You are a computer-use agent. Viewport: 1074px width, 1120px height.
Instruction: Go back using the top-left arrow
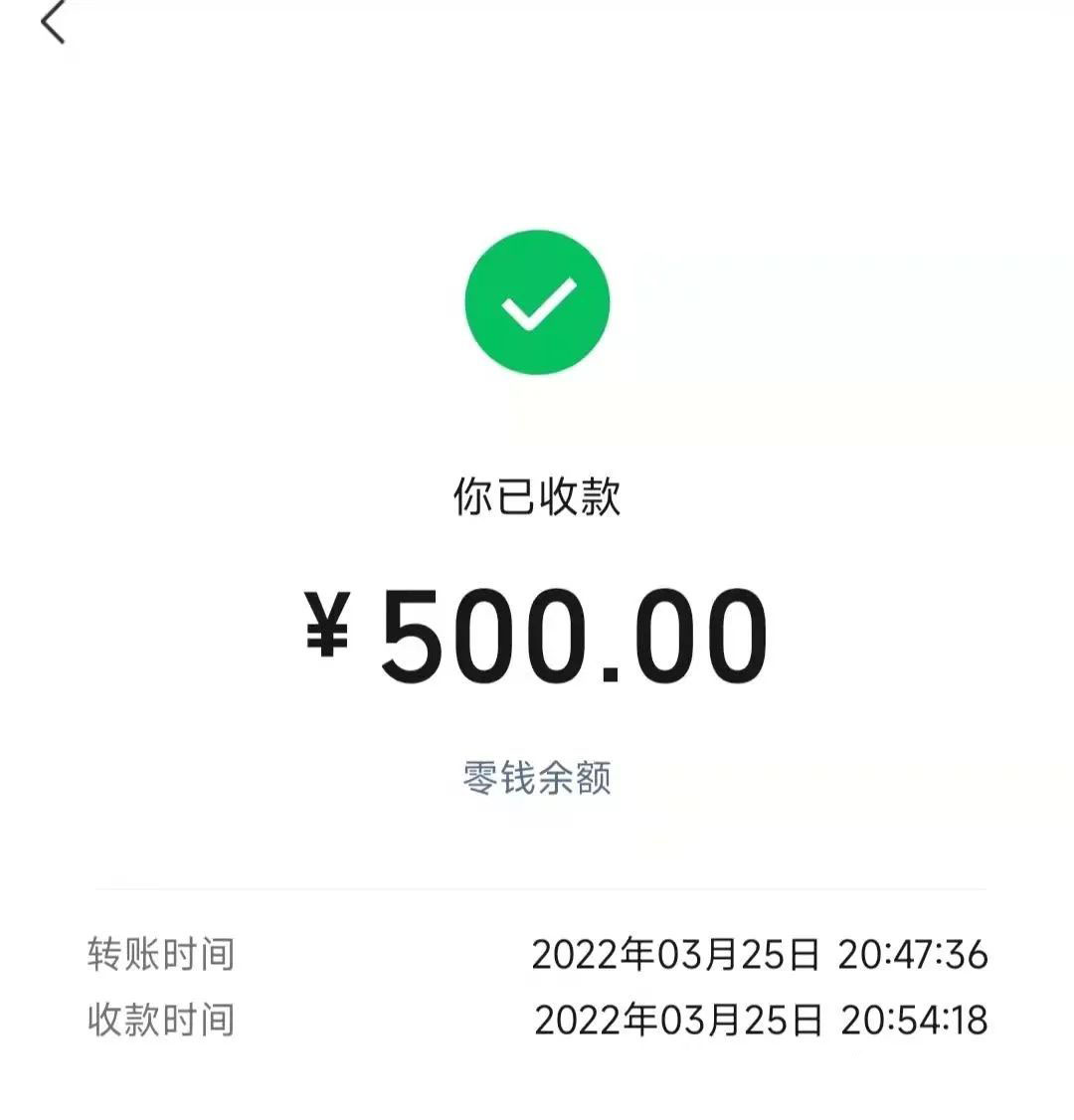(x=53, y=22)
